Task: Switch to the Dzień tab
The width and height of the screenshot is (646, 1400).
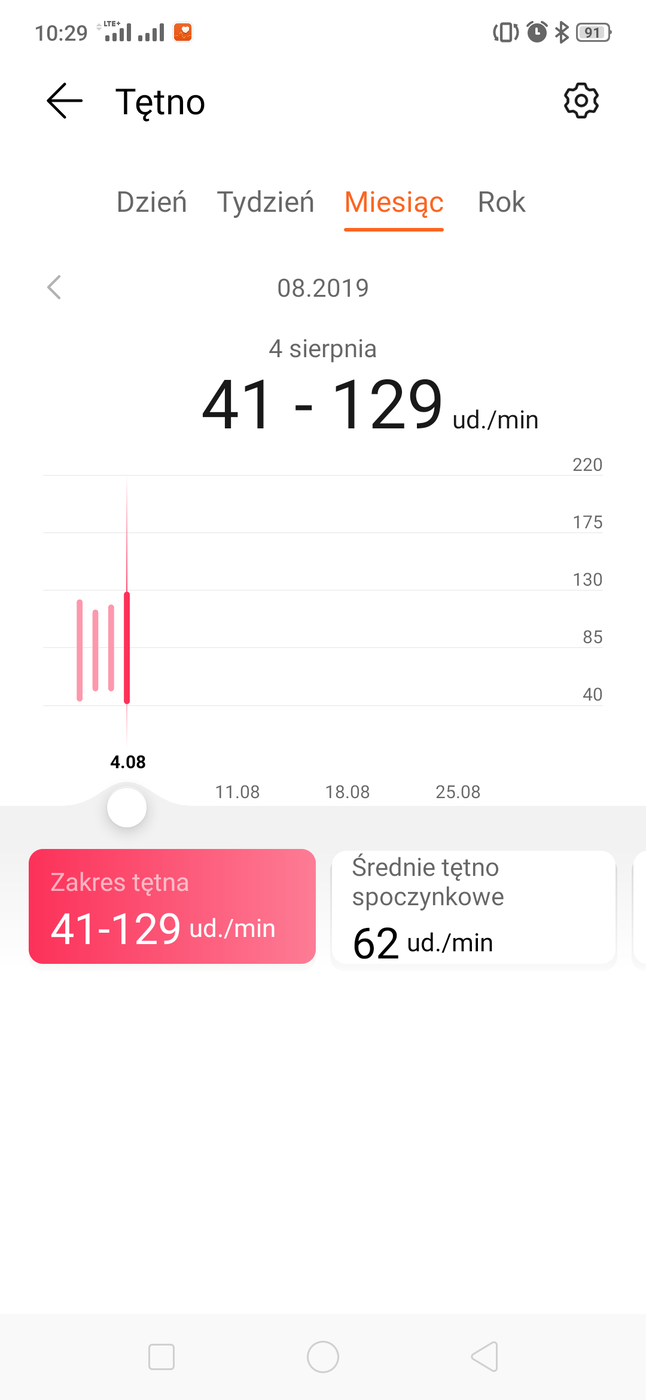Action: (x=152, y=202)
